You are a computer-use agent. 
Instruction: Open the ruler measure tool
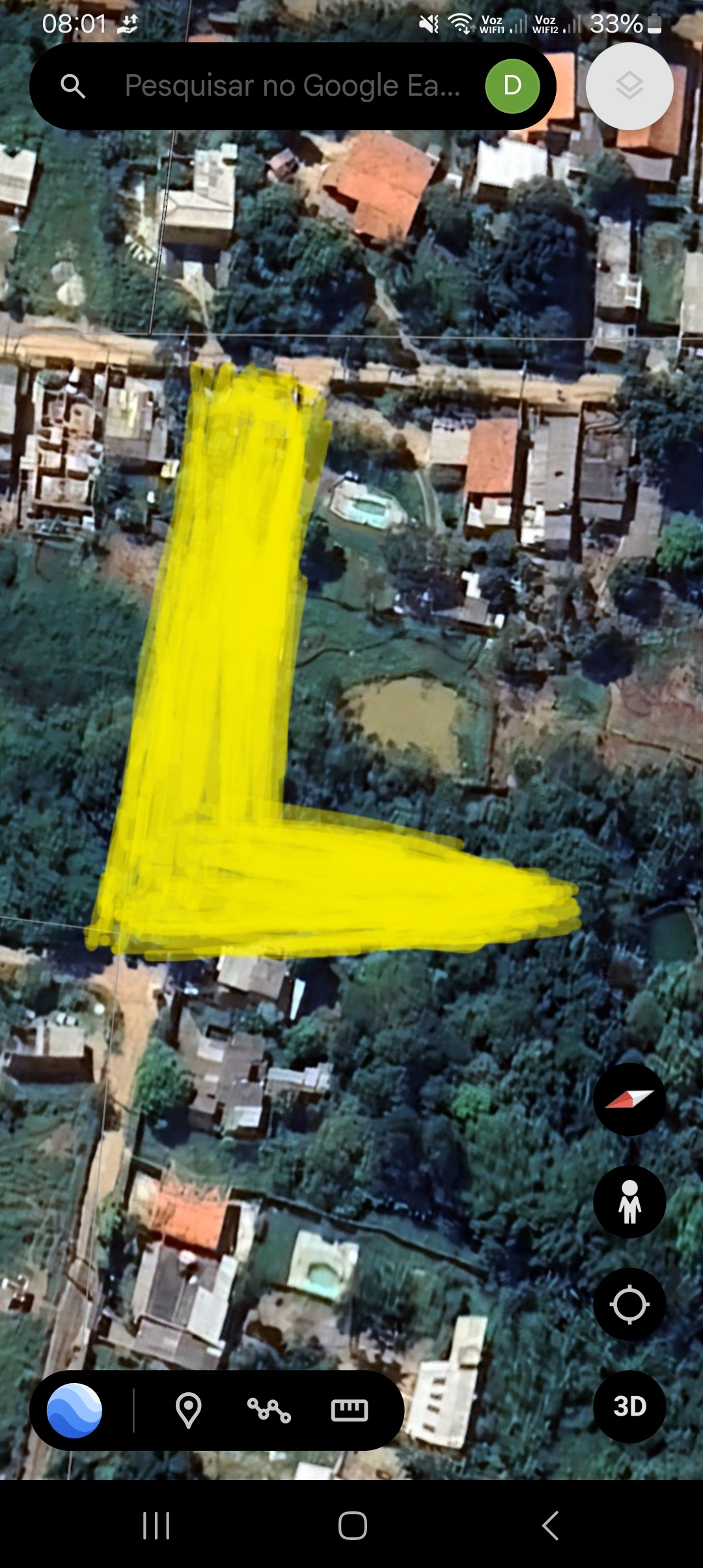click(x=350, y=1410)
